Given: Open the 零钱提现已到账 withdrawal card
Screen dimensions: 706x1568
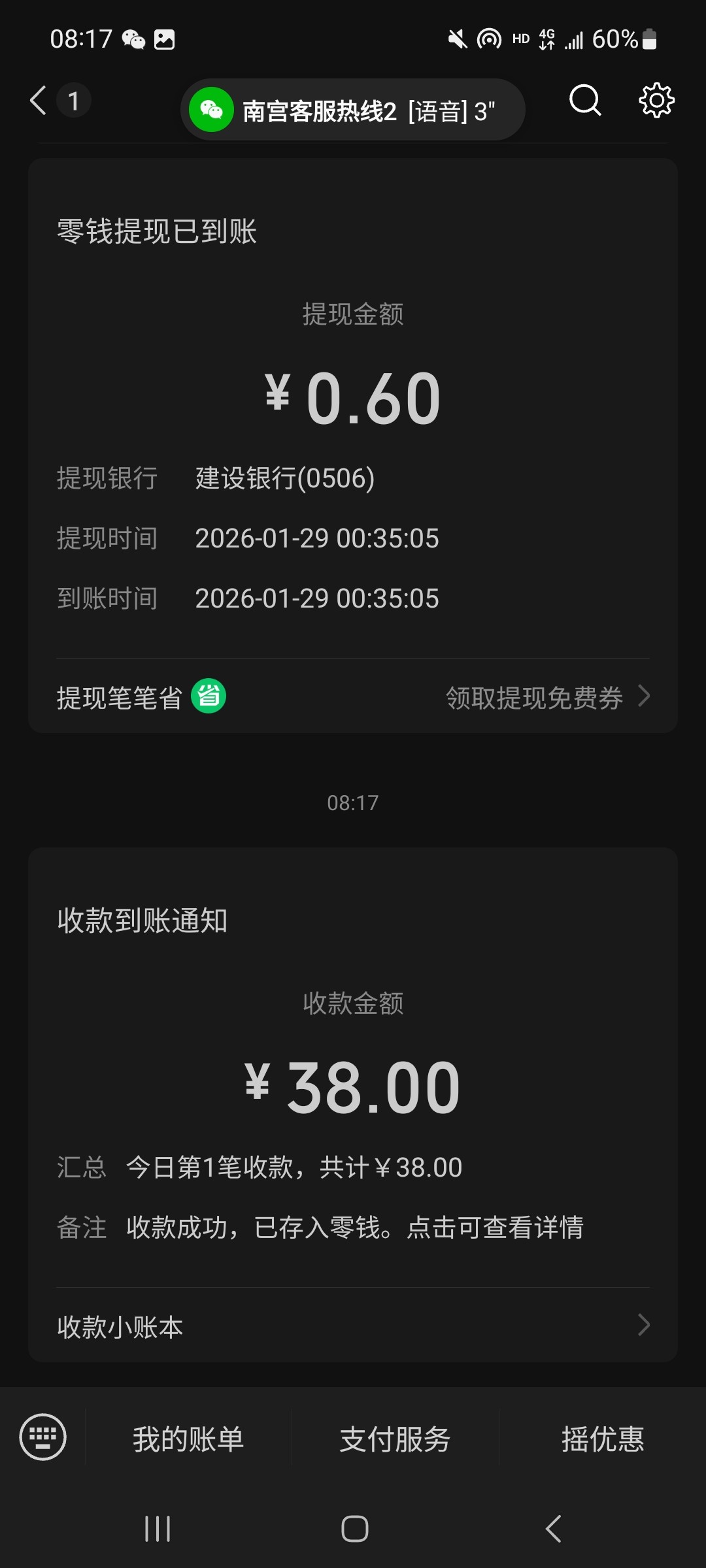Looking at the screenshot, I should click(x=352, y=405).
